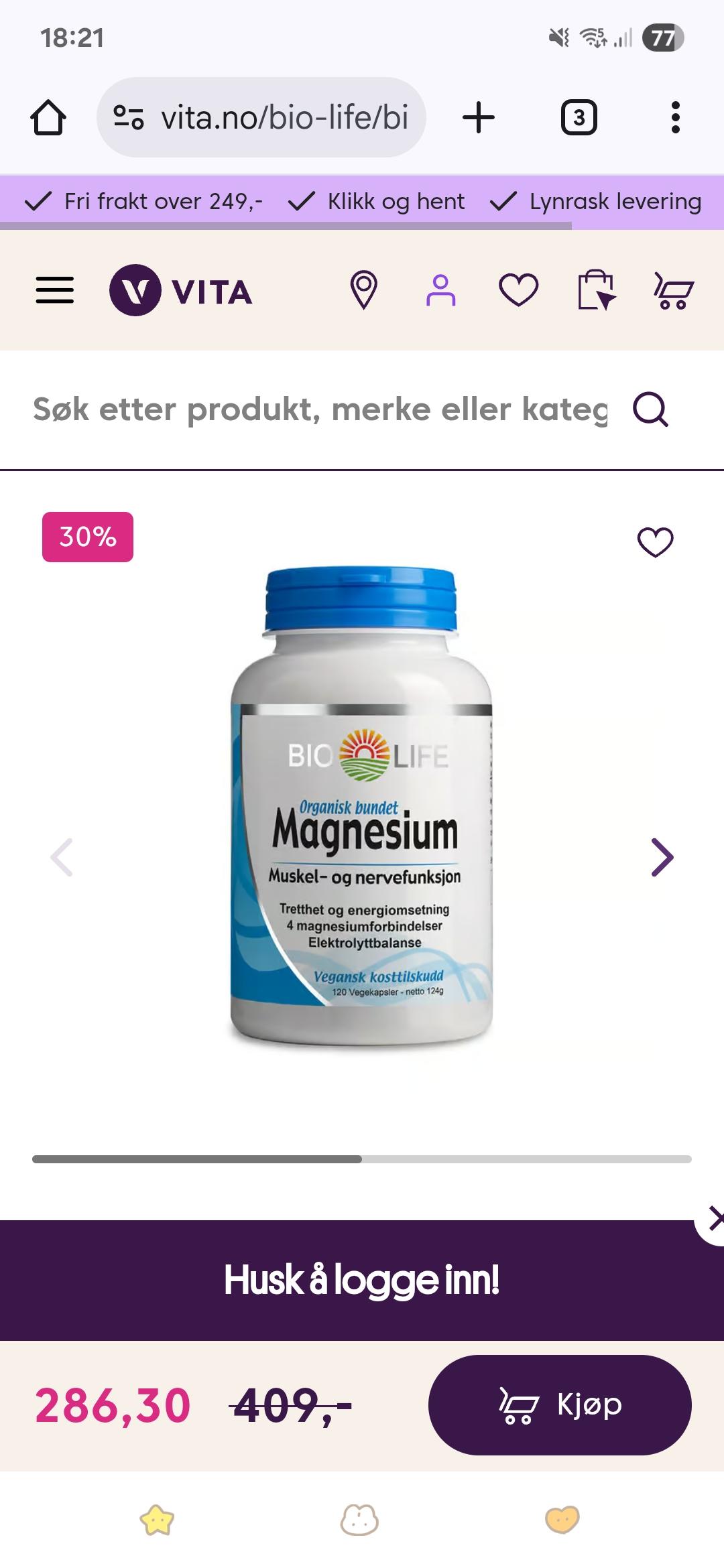Buy the product with Kjøp

[560, 1404]
